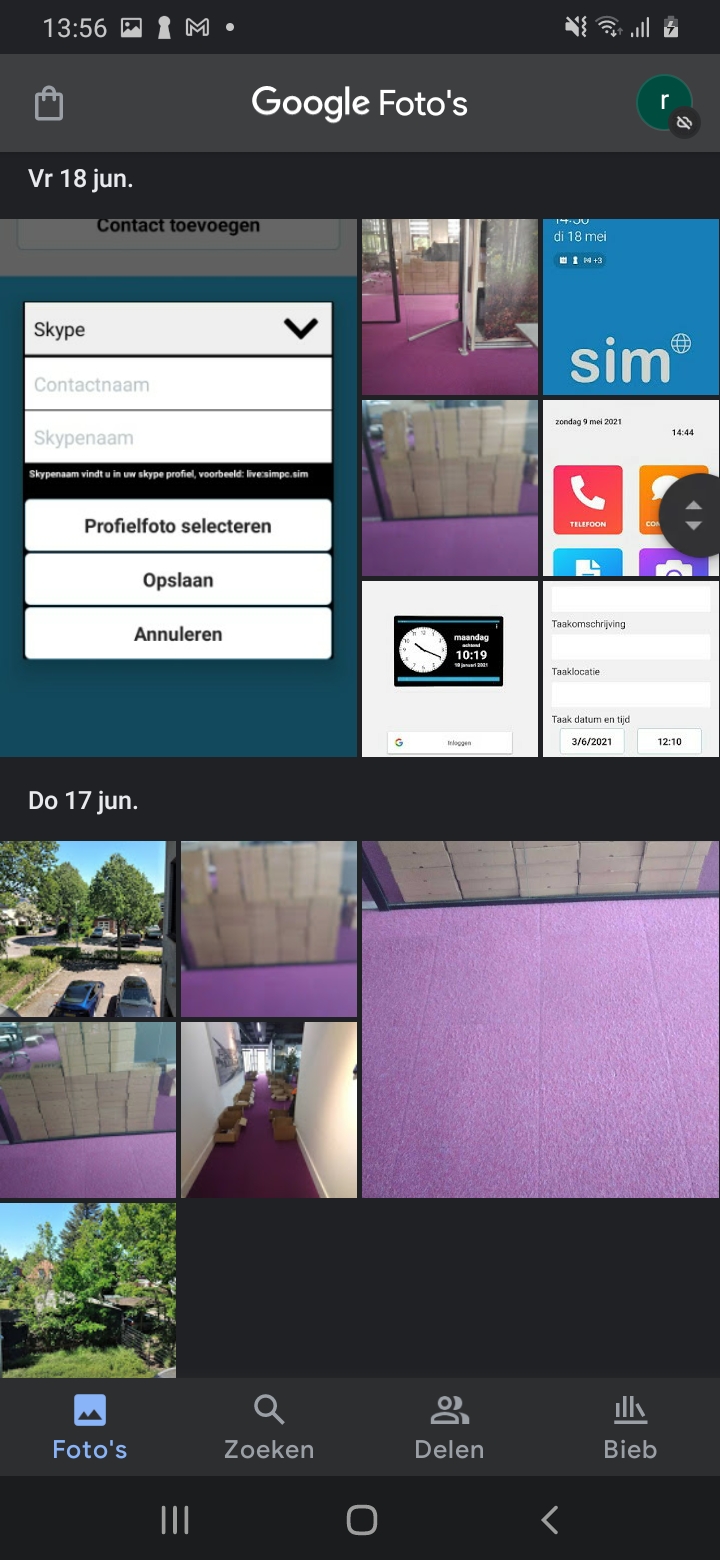Open the glass room photo from 18 jun

(x=449, y=307)
